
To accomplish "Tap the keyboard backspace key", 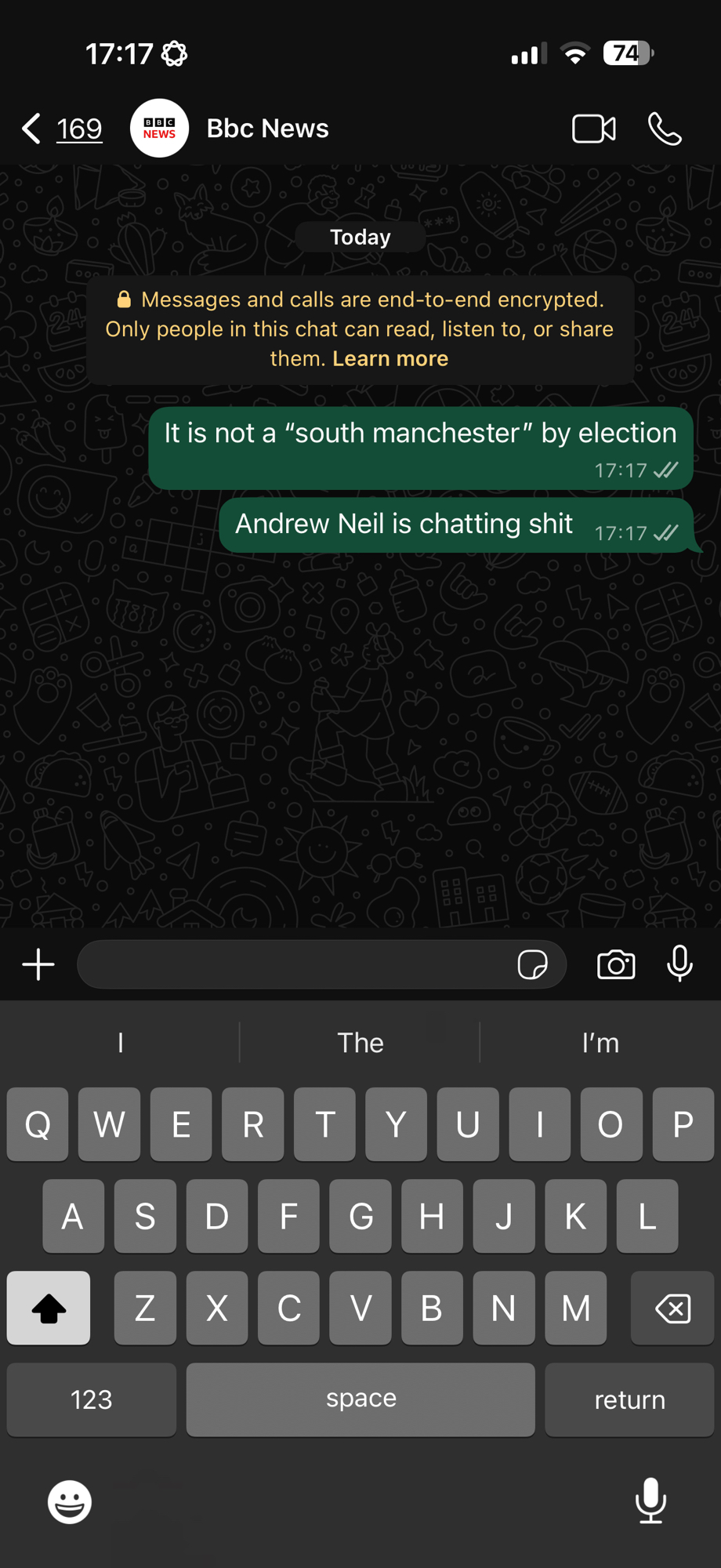I will 672,1308.
